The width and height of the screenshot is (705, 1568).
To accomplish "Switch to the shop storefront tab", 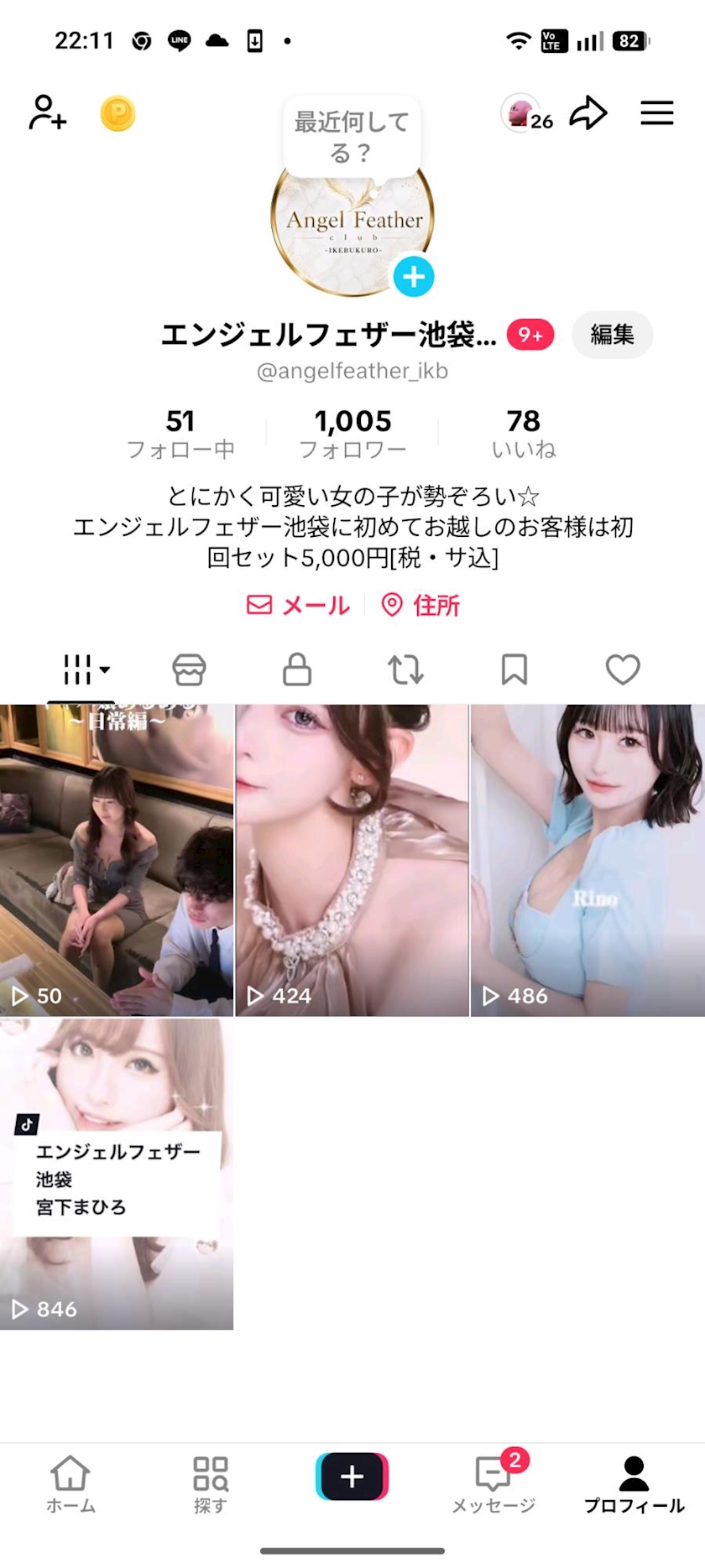I will pos(189,669).
